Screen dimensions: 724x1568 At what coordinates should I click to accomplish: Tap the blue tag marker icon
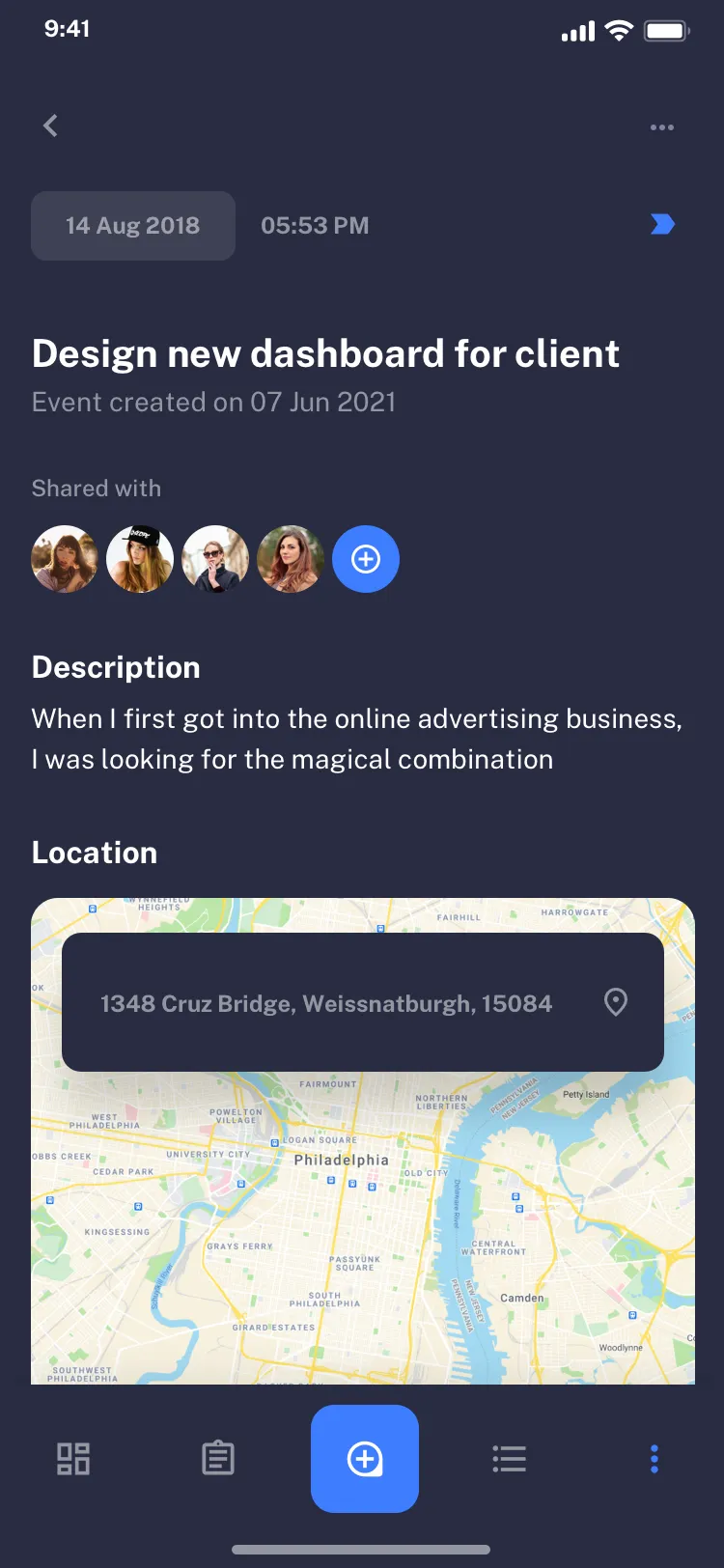tap(662, 225)
